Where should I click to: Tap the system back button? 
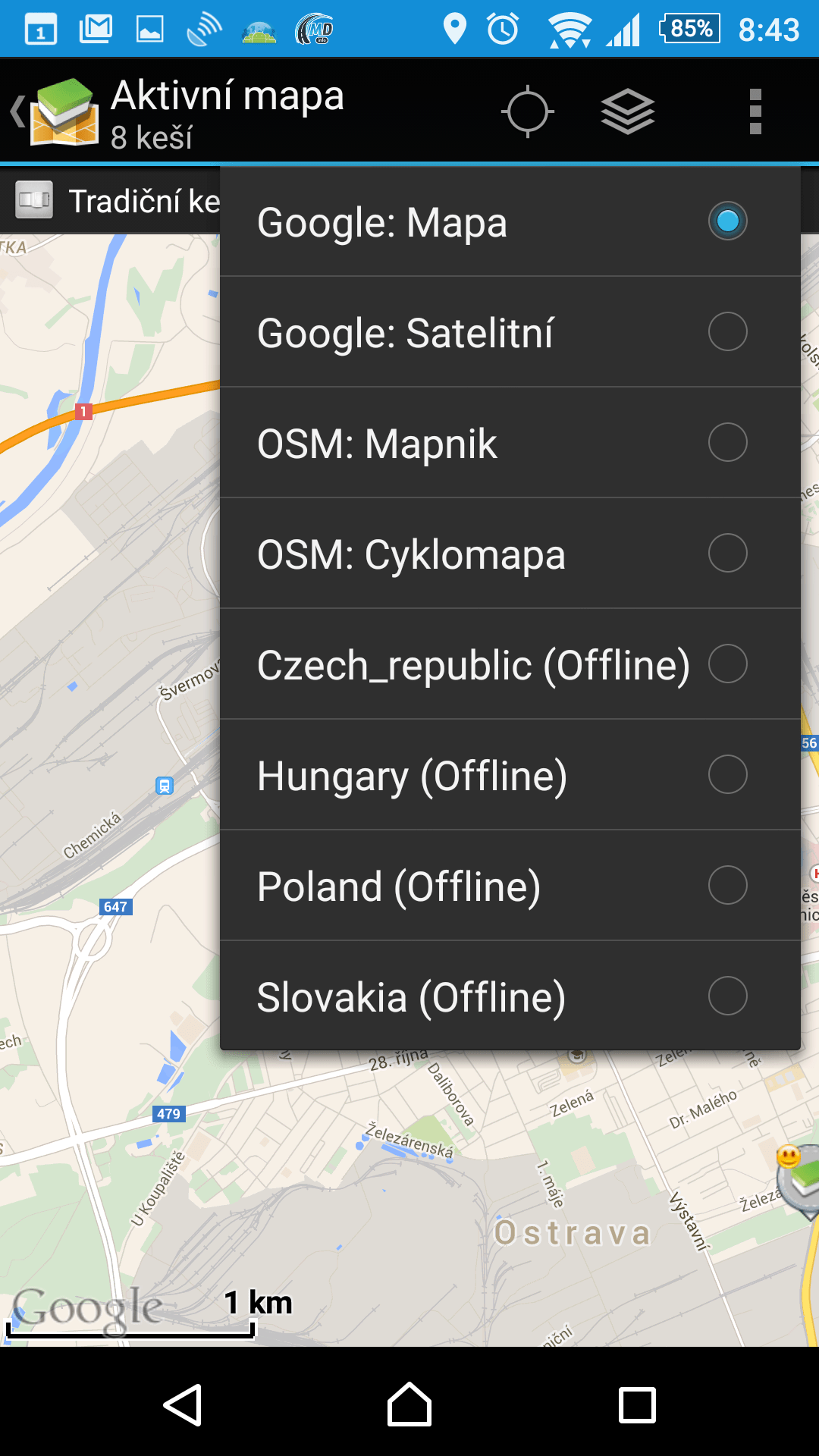[183, 1404]
